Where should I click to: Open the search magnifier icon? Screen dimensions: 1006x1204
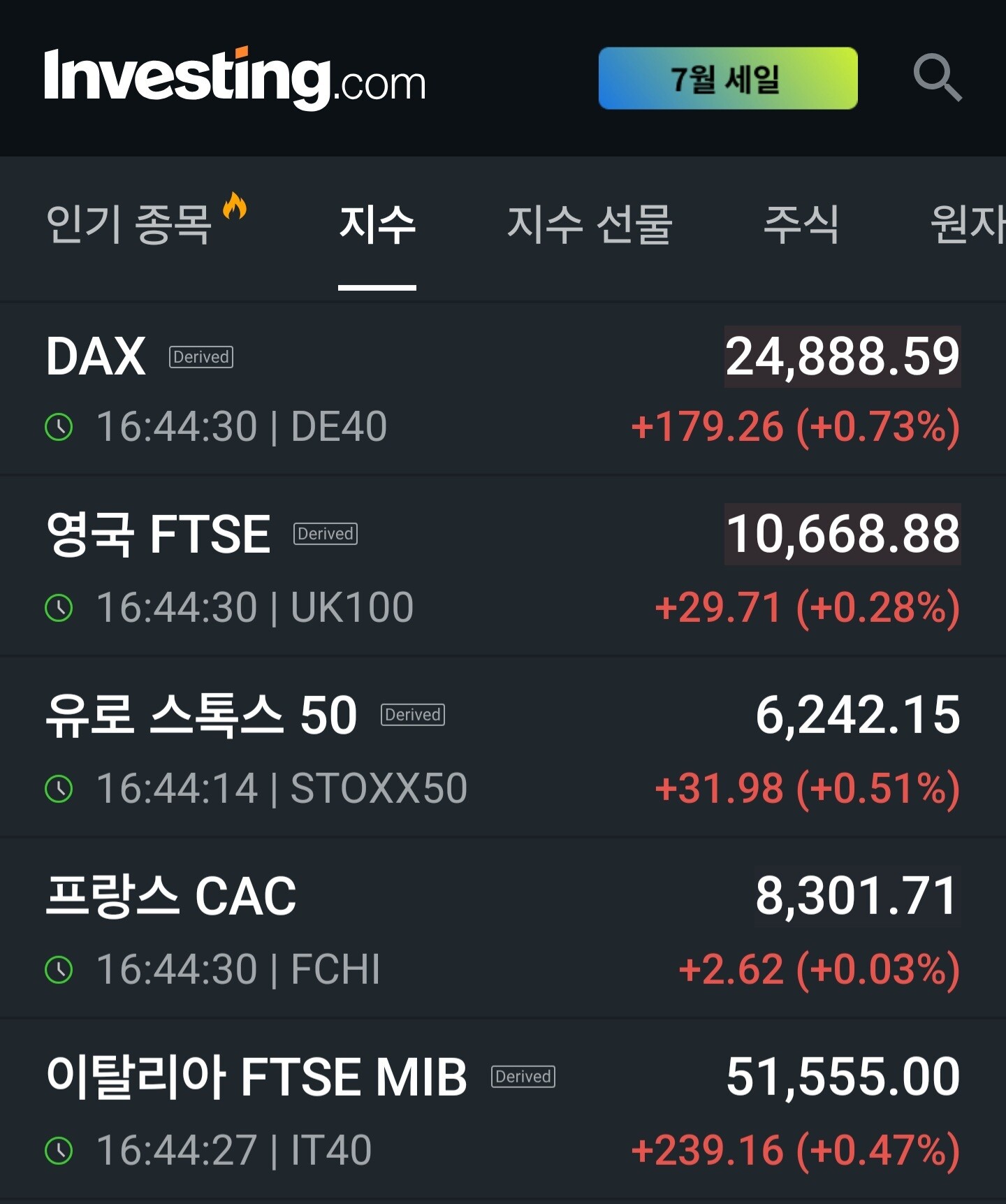[x=938, y=78]
